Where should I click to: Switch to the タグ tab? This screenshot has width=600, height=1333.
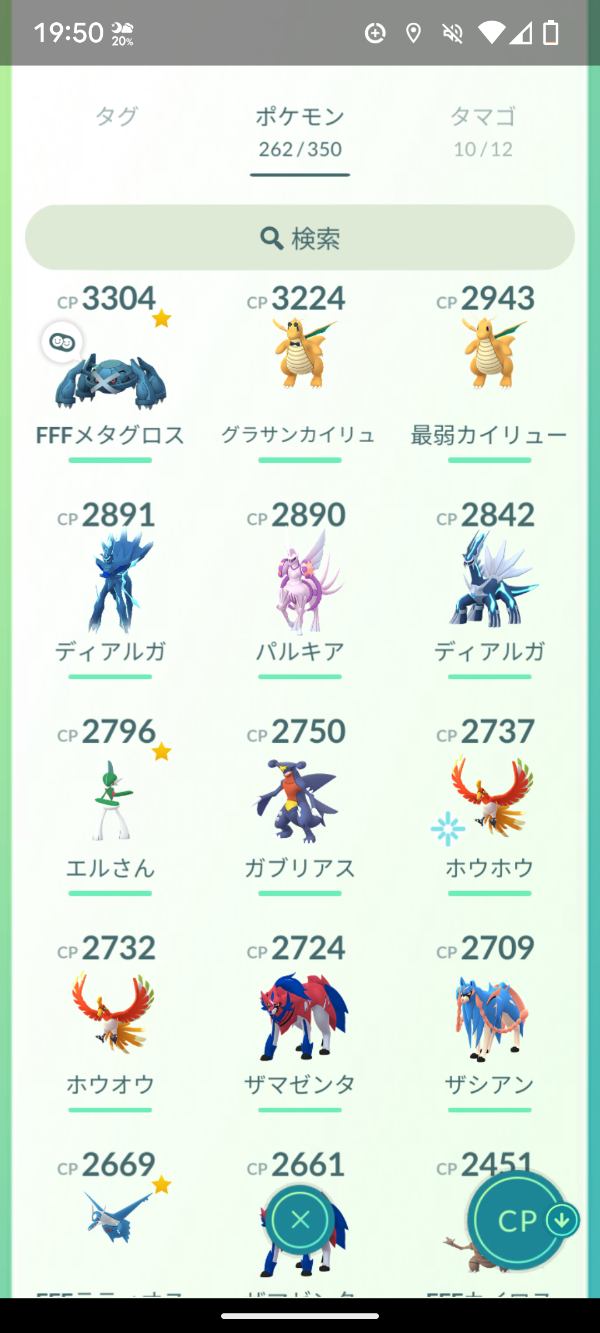(116, 117)
